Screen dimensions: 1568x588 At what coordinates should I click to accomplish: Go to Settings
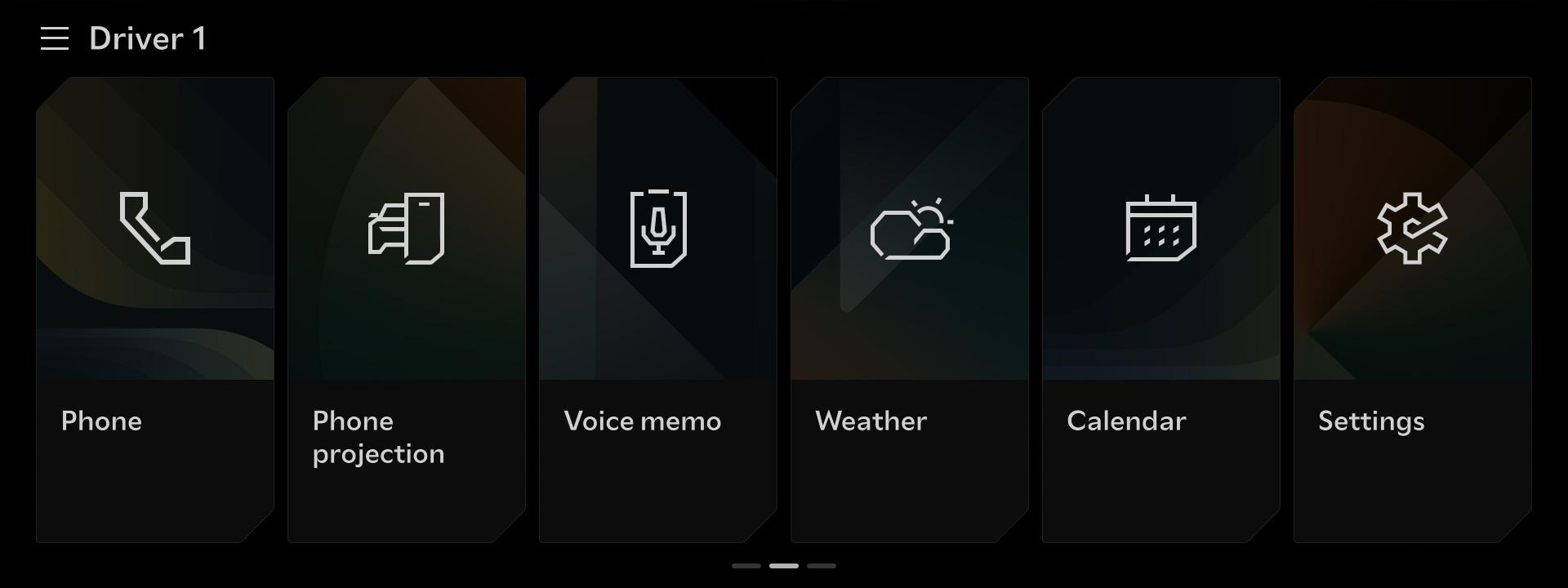tap(1413, 310)
